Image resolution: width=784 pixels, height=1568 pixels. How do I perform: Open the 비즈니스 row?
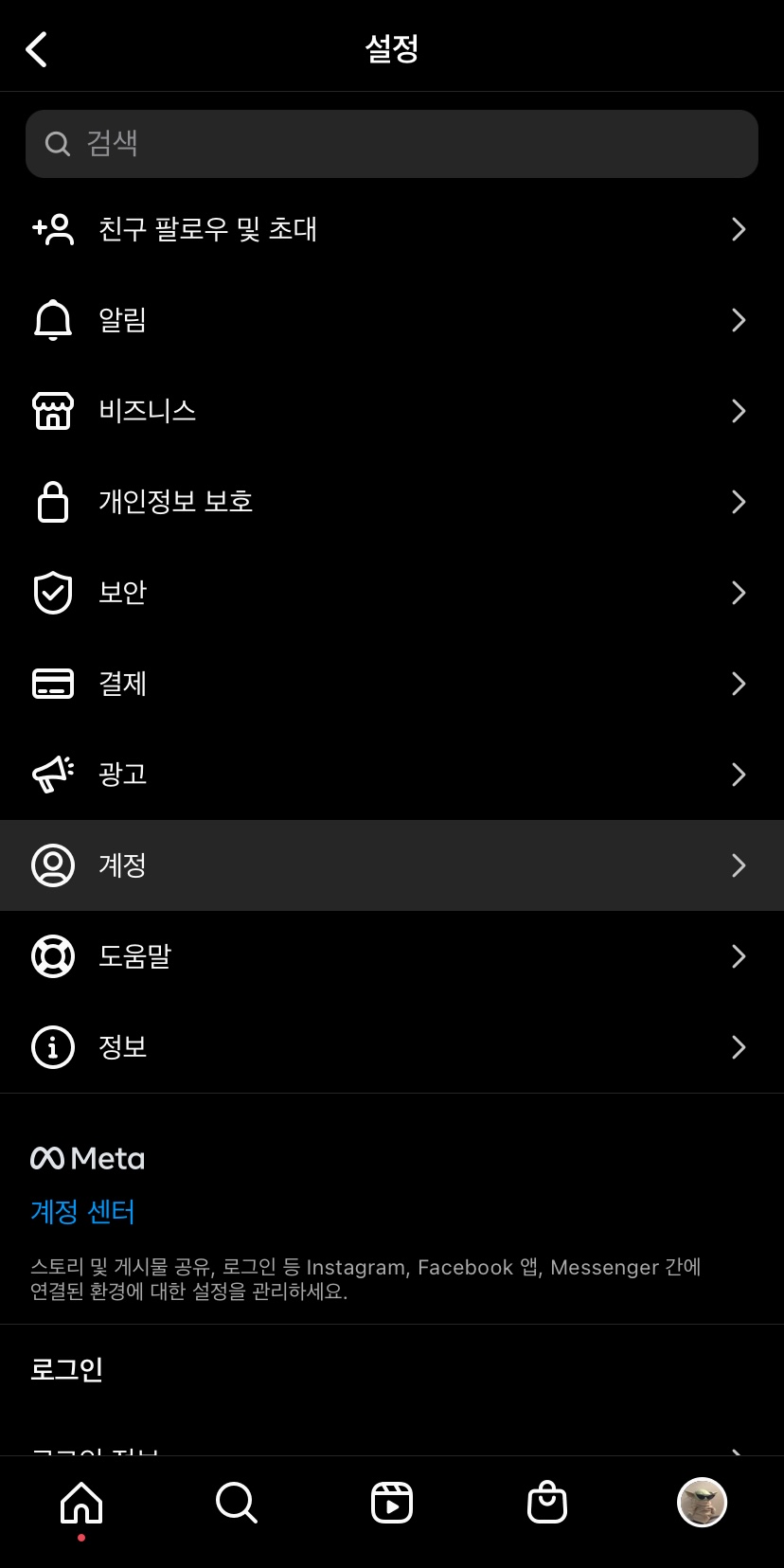click(392, 411)
